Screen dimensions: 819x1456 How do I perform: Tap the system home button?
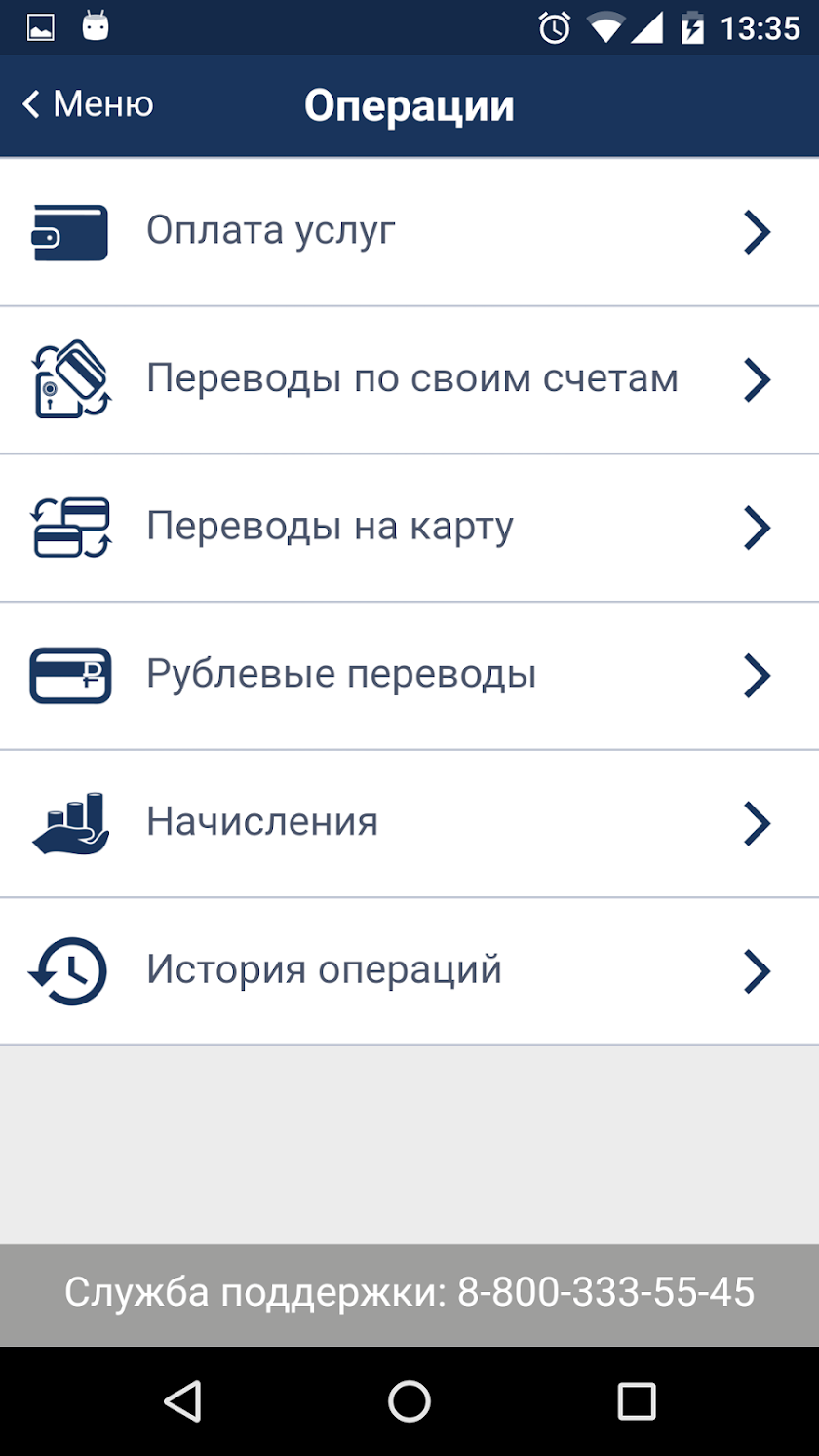(x=409, y=1401)
